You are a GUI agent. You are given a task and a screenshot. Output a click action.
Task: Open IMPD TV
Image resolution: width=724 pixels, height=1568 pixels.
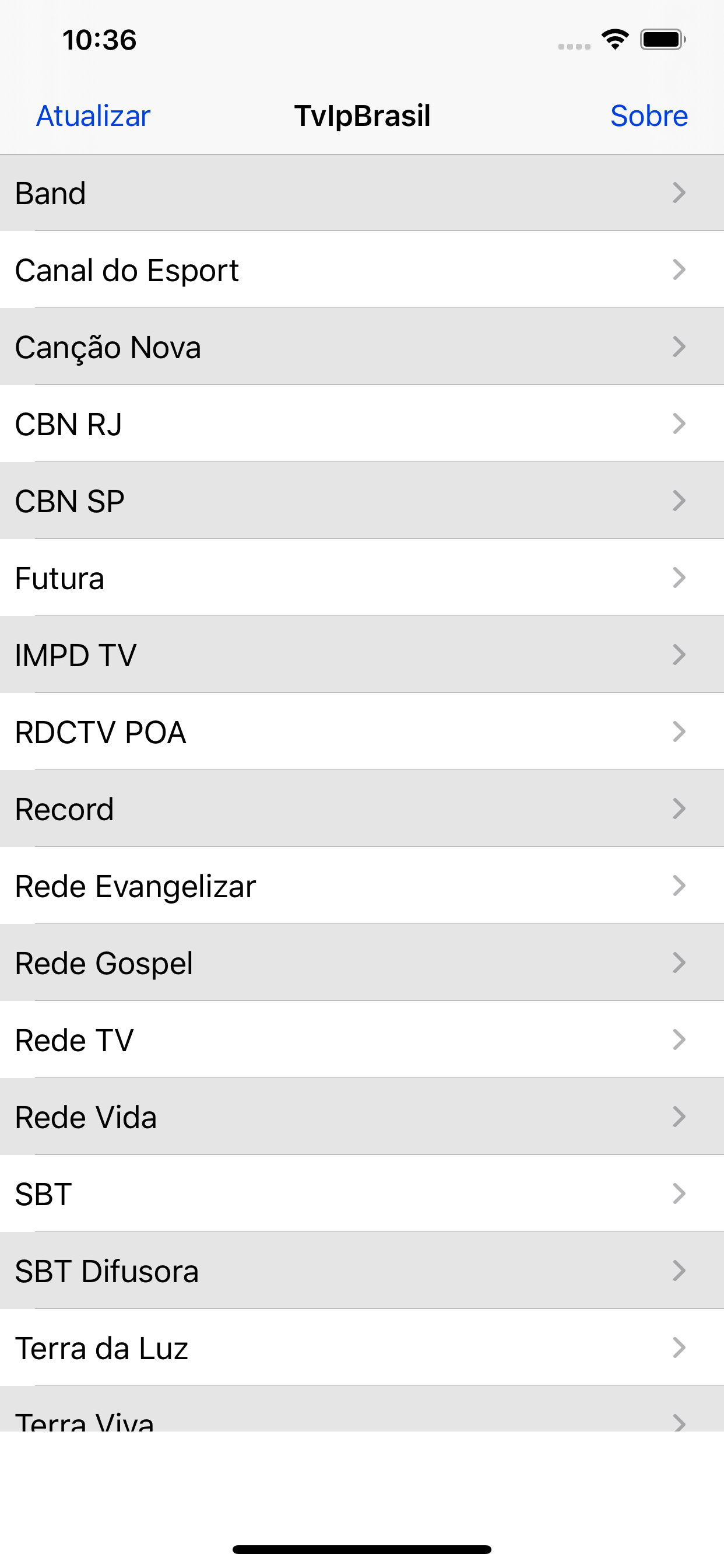click(362, 655)
